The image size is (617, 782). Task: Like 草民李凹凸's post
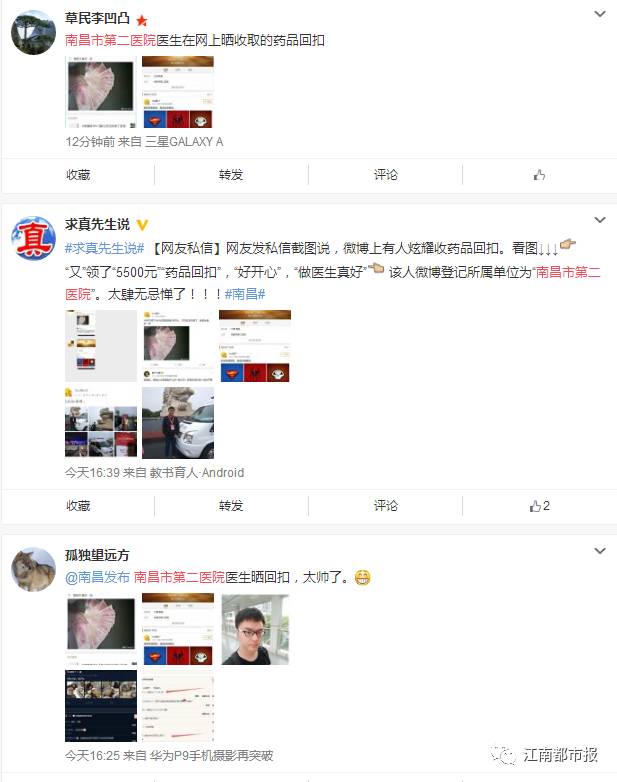pyautogui.click(x=540, y=175)
